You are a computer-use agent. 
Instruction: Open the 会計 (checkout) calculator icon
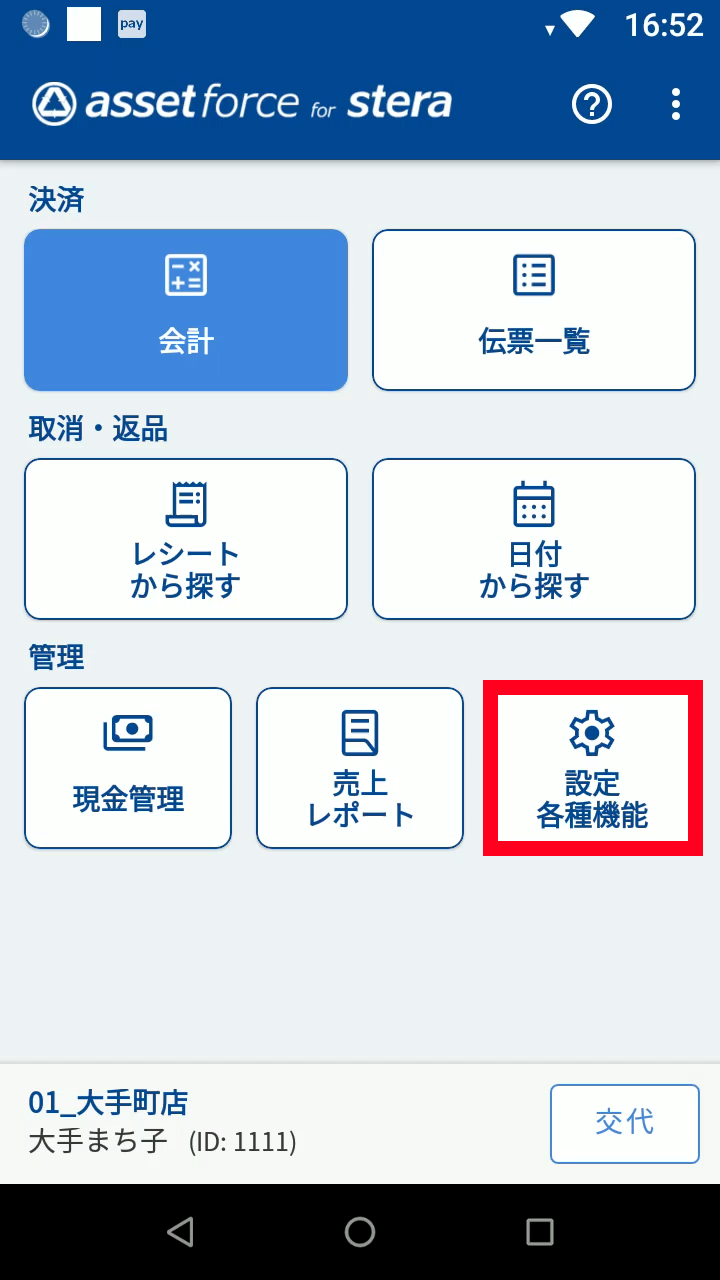[185, 273]
